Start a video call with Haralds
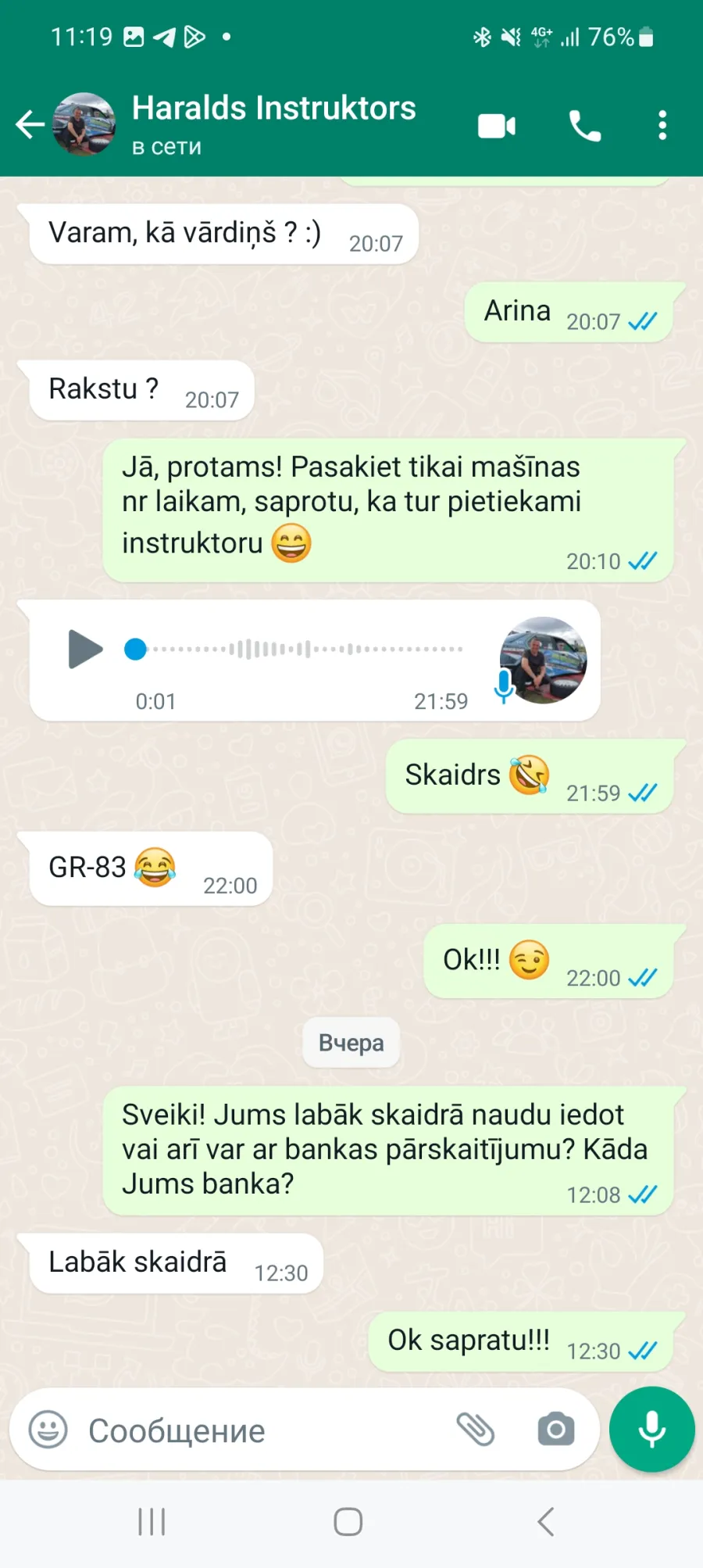Image resolution: width=703 pixels, height=1568 pixels. coord(497,126)
